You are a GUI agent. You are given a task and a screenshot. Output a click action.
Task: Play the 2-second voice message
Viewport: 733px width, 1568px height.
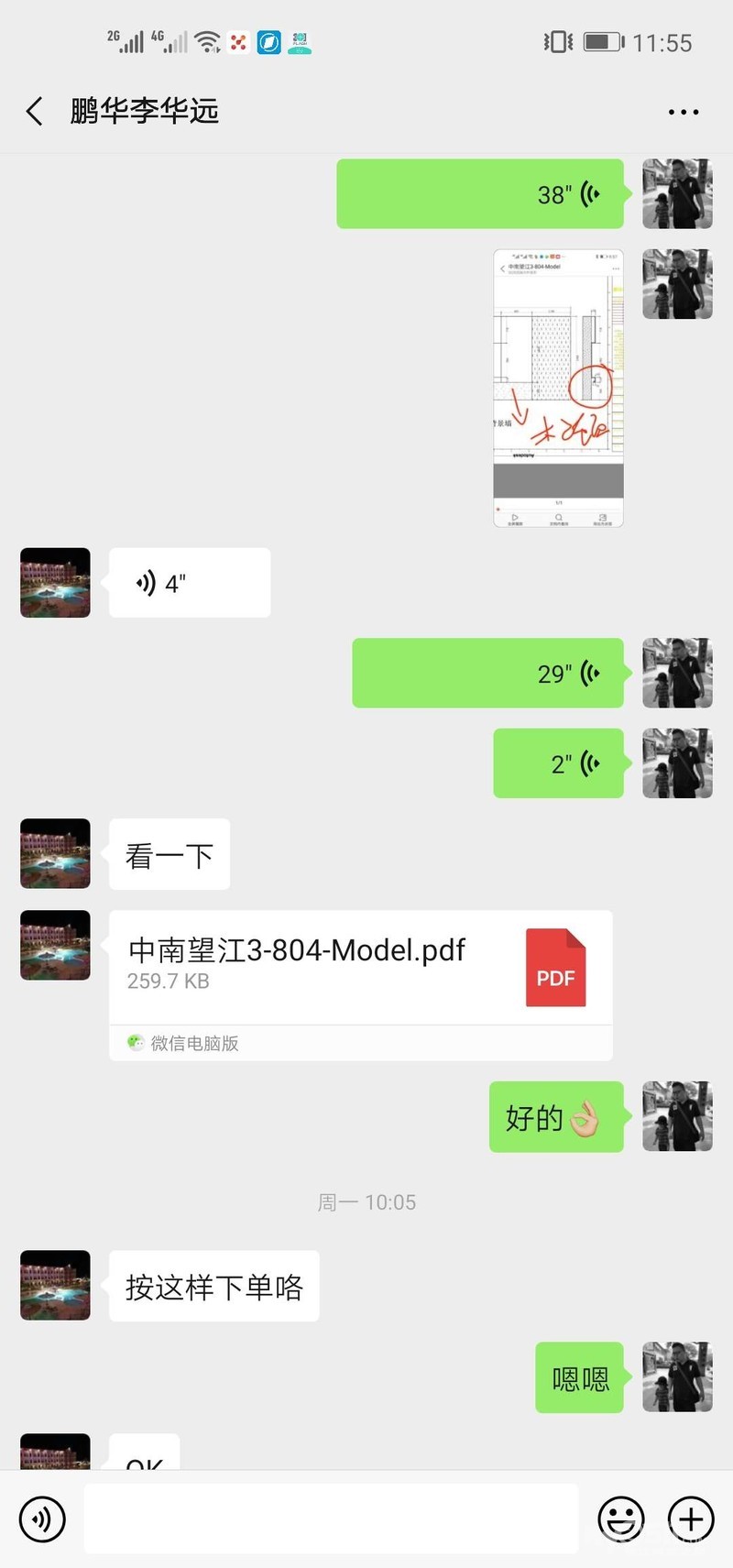point(558,763)
